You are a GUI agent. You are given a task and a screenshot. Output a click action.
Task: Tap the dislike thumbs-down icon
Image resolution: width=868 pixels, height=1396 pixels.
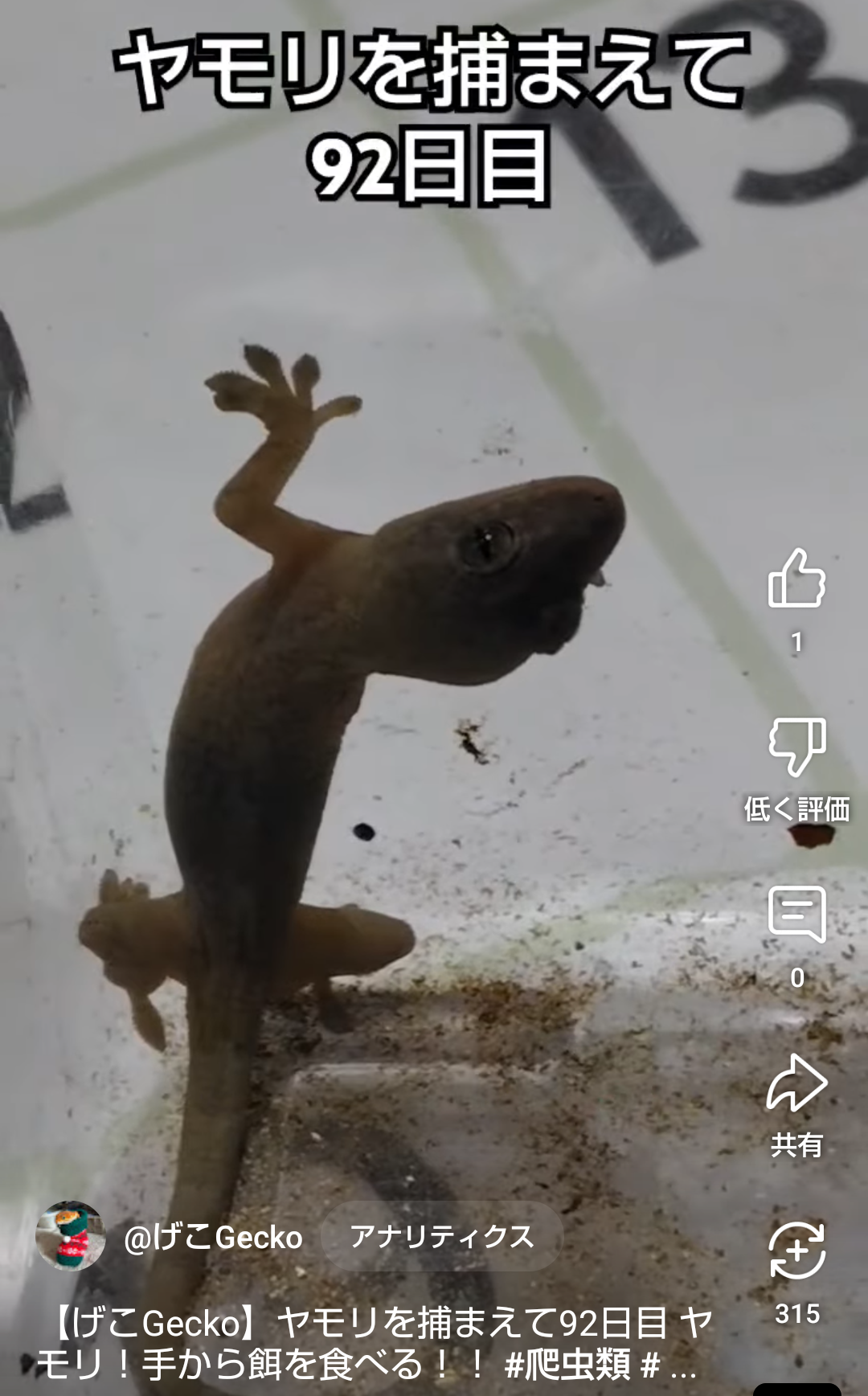(x=796, y=747)
